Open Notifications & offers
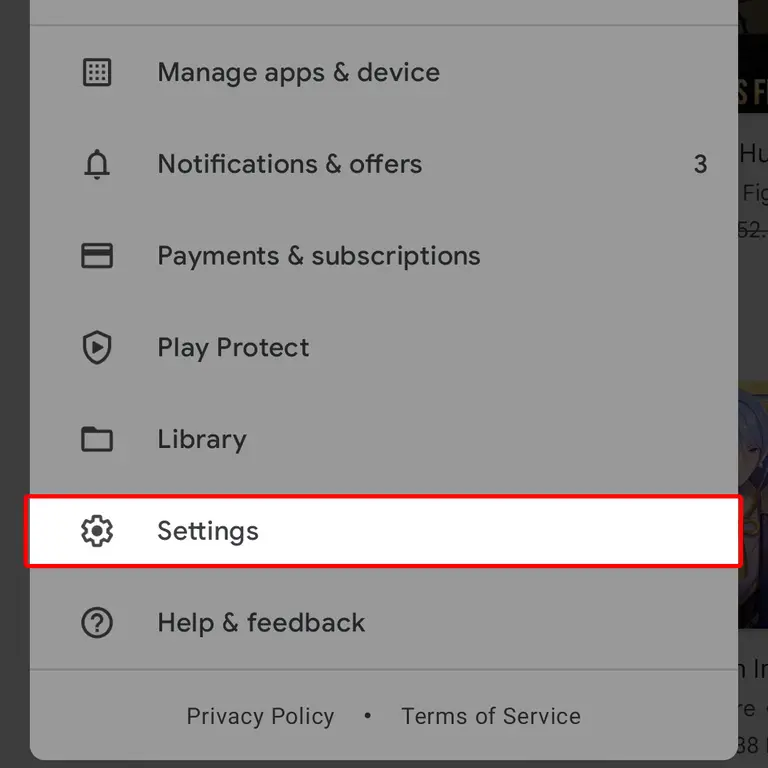Screen dimensions: 768x768 click(x=290, y=164)
